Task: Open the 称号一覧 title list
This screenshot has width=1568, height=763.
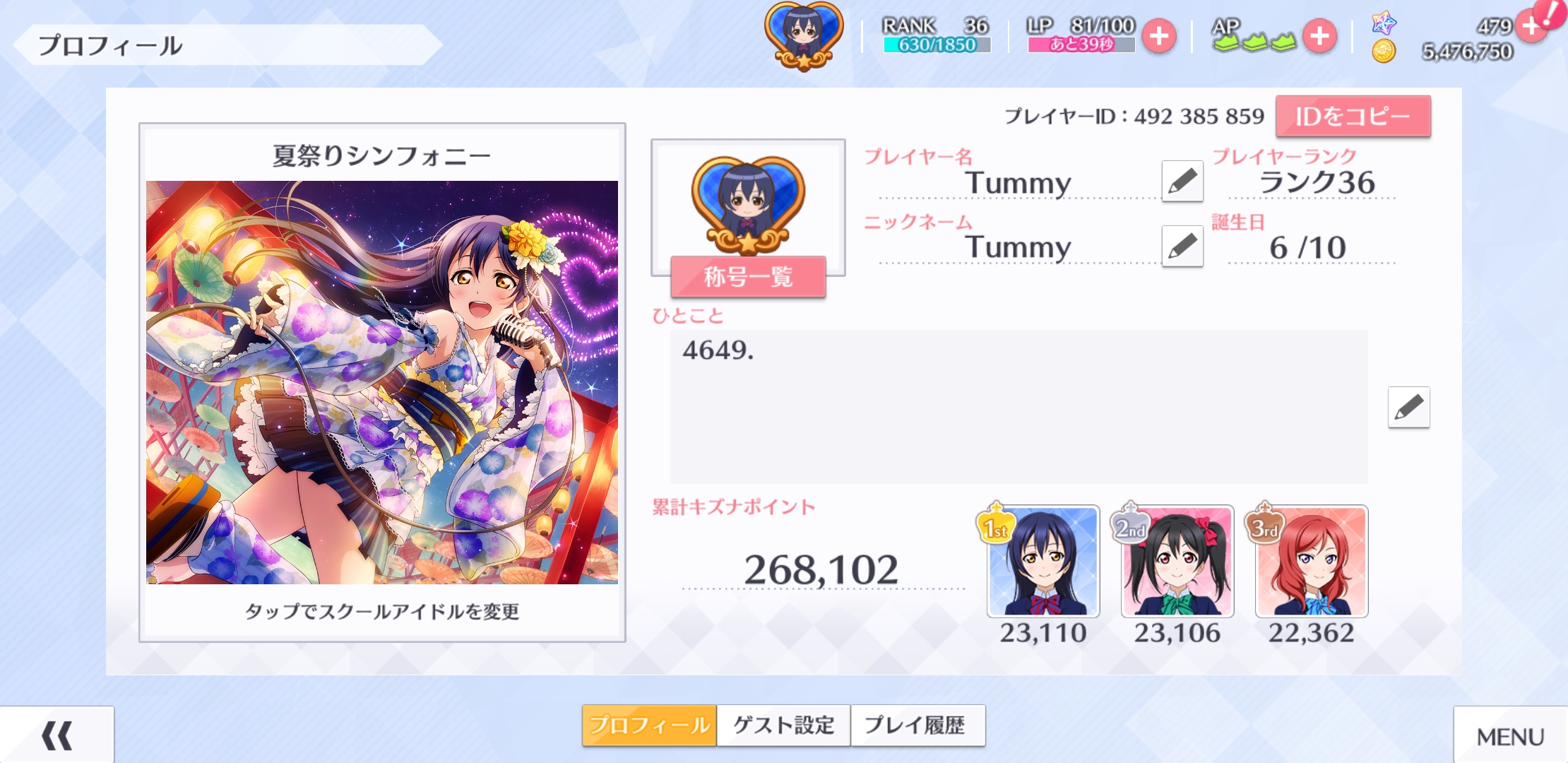Action: point(748,276)
